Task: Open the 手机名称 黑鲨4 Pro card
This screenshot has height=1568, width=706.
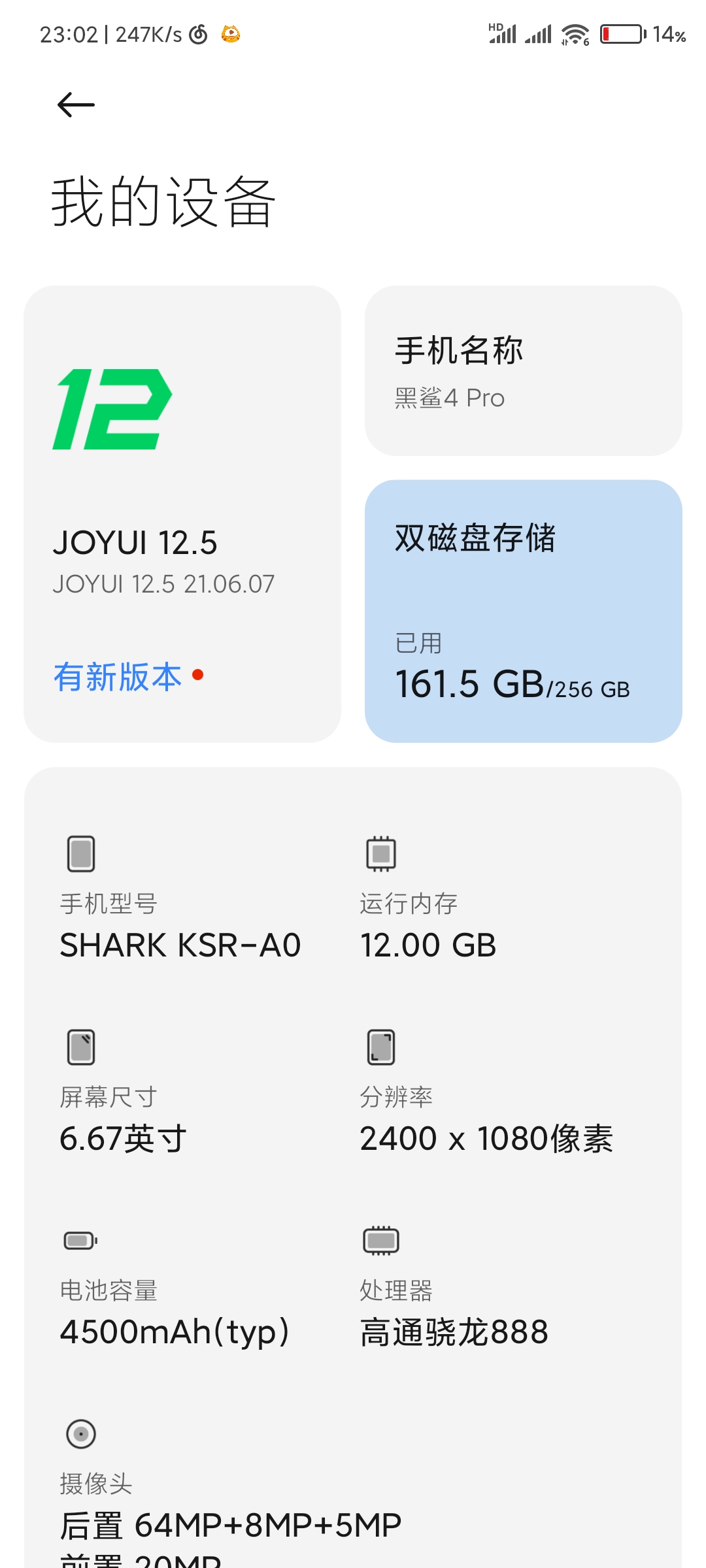Action: click(524, 370)
